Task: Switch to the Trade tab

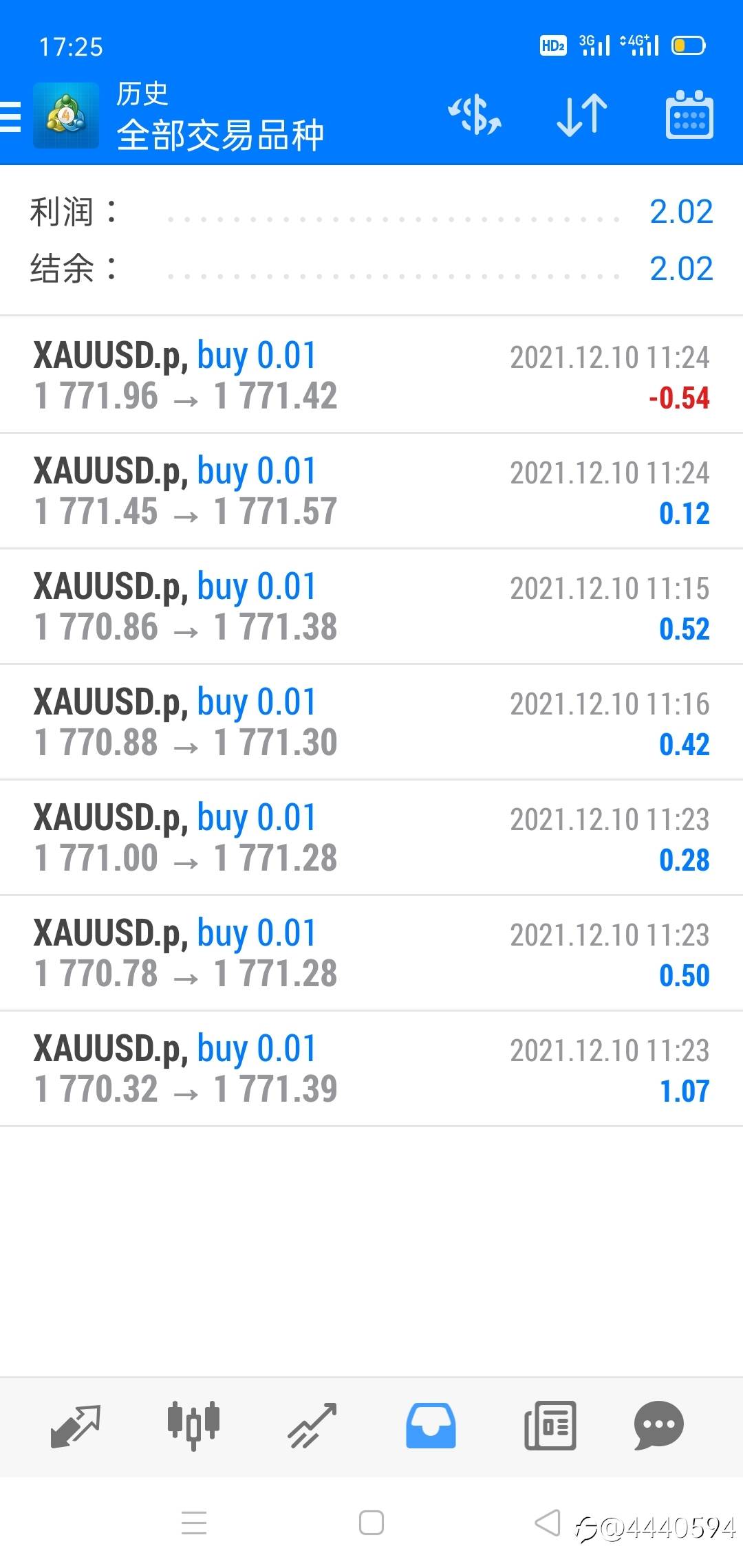Action: click(312, 1426)
